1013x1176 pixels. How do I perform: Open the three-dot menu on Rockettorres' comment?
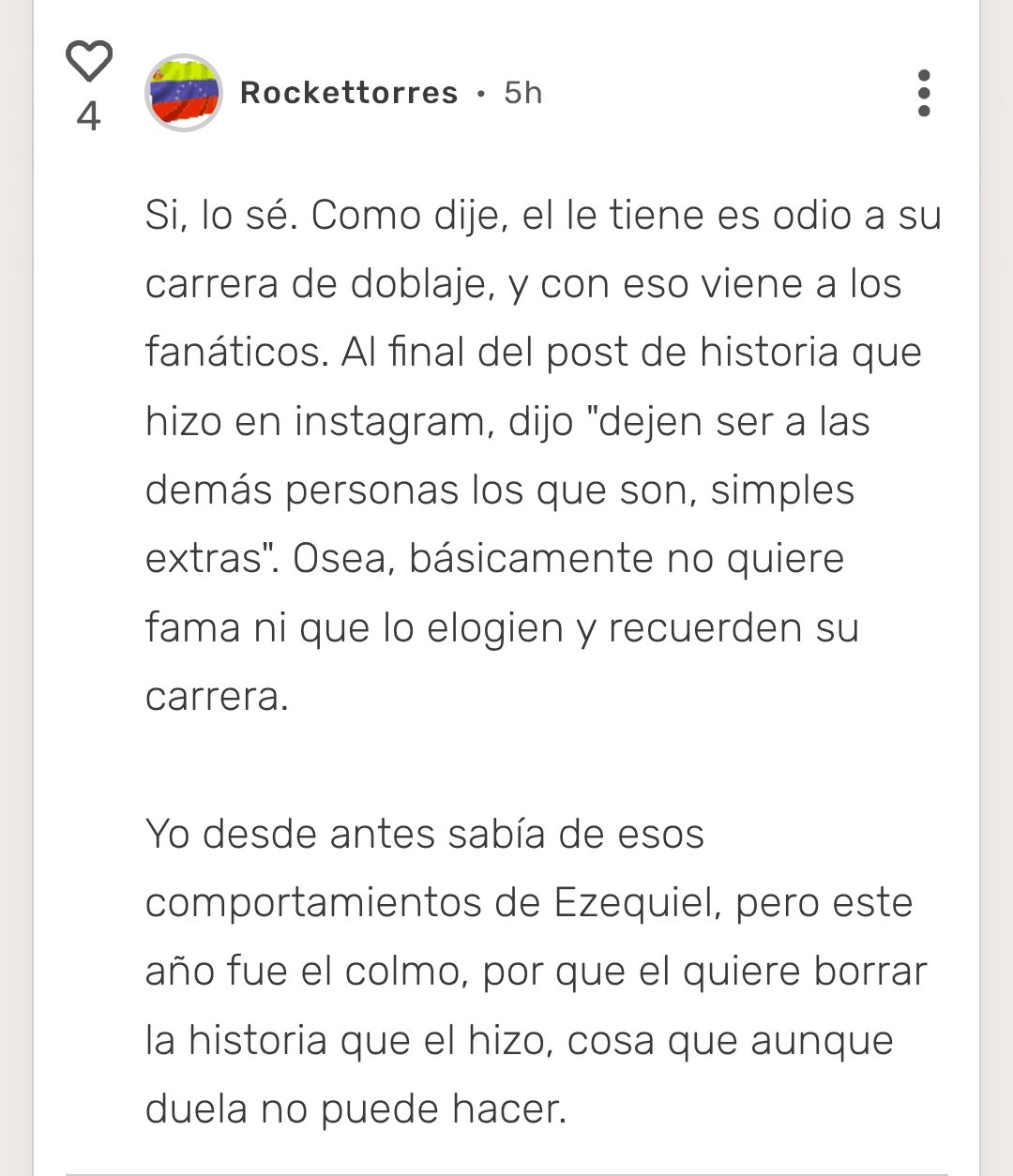click(924, 93)
